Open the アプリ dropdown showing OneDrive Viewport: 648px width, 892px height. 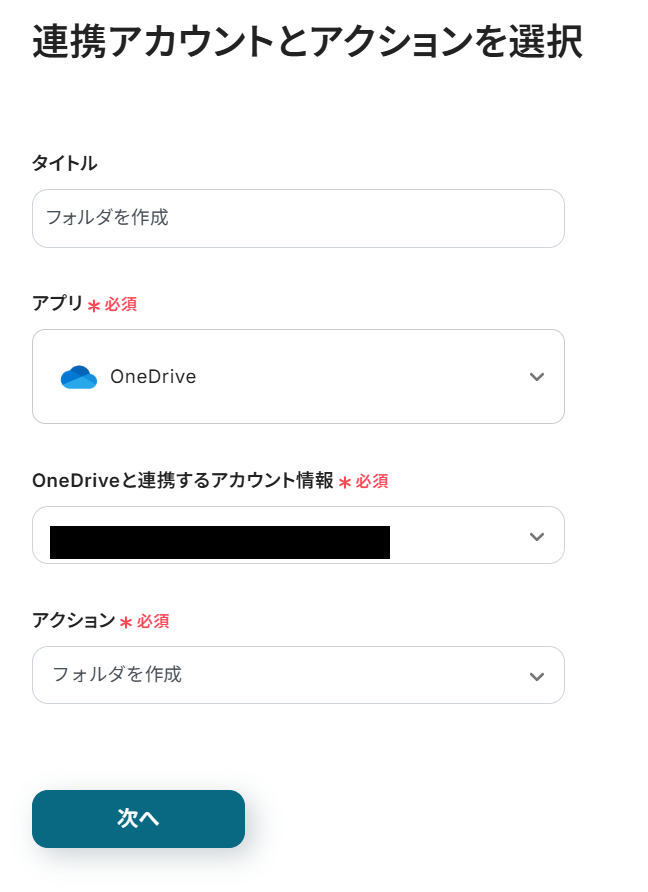click(x=298, y=376)
